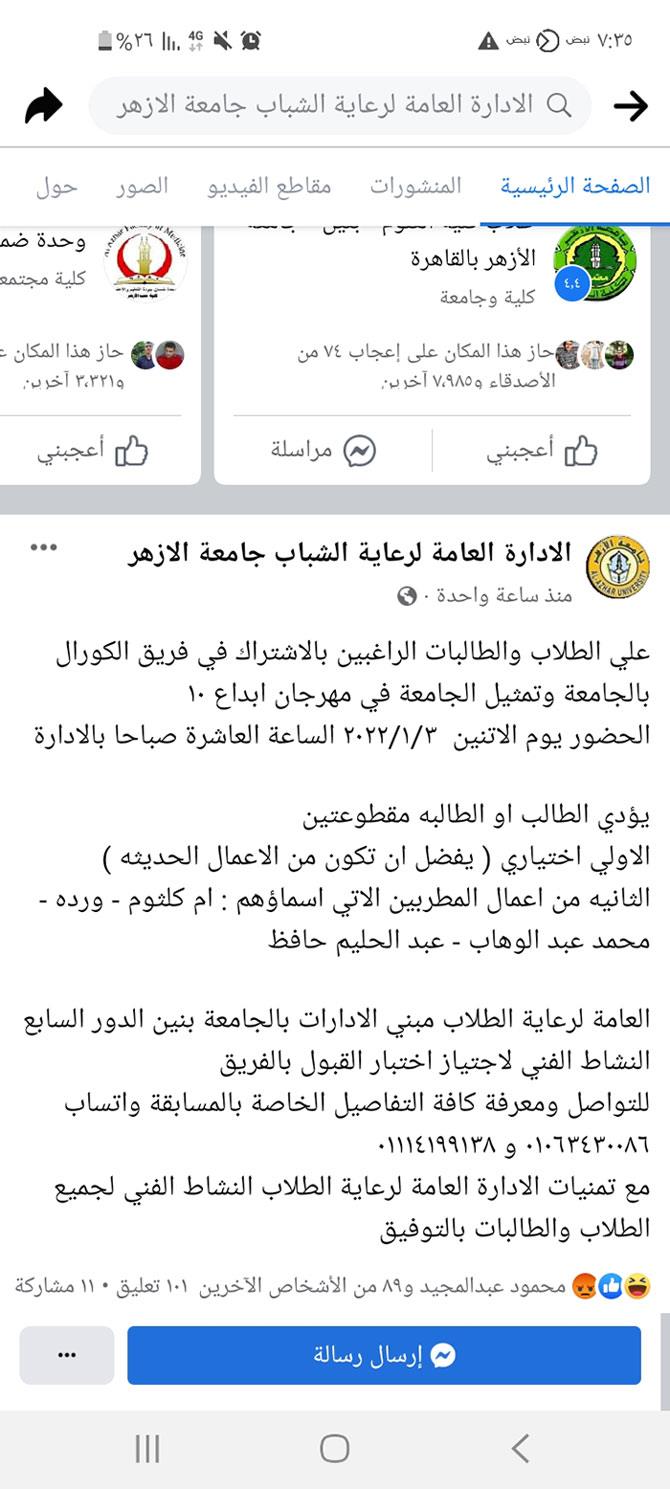This screenshot has width=670, height=1489.
Task: Share this page with the curved arrow
Action: 44,105
